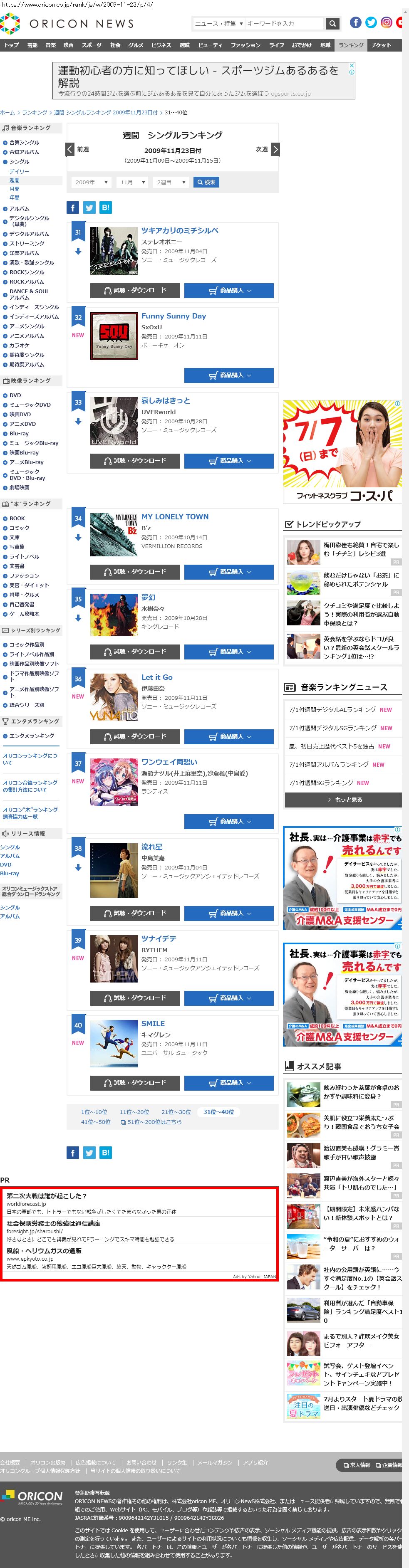Screen dimensions: 409x1568
Task: Open 7/1付週間SGランキング news item
Action: (x=321, y=783)
